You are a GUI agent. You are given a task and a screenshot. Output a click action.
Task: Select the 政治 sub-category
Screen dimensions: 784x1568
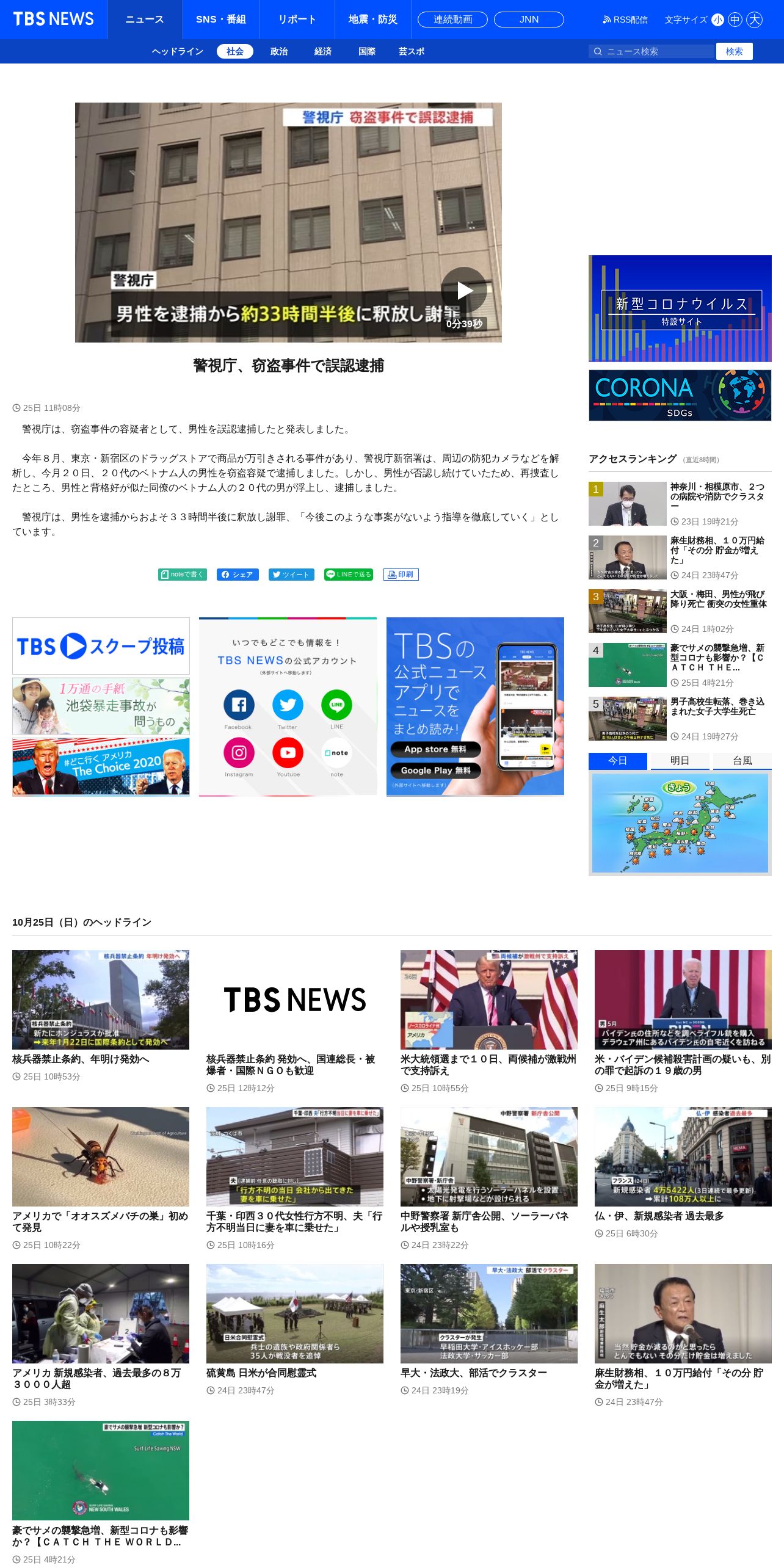pos(279,51)
